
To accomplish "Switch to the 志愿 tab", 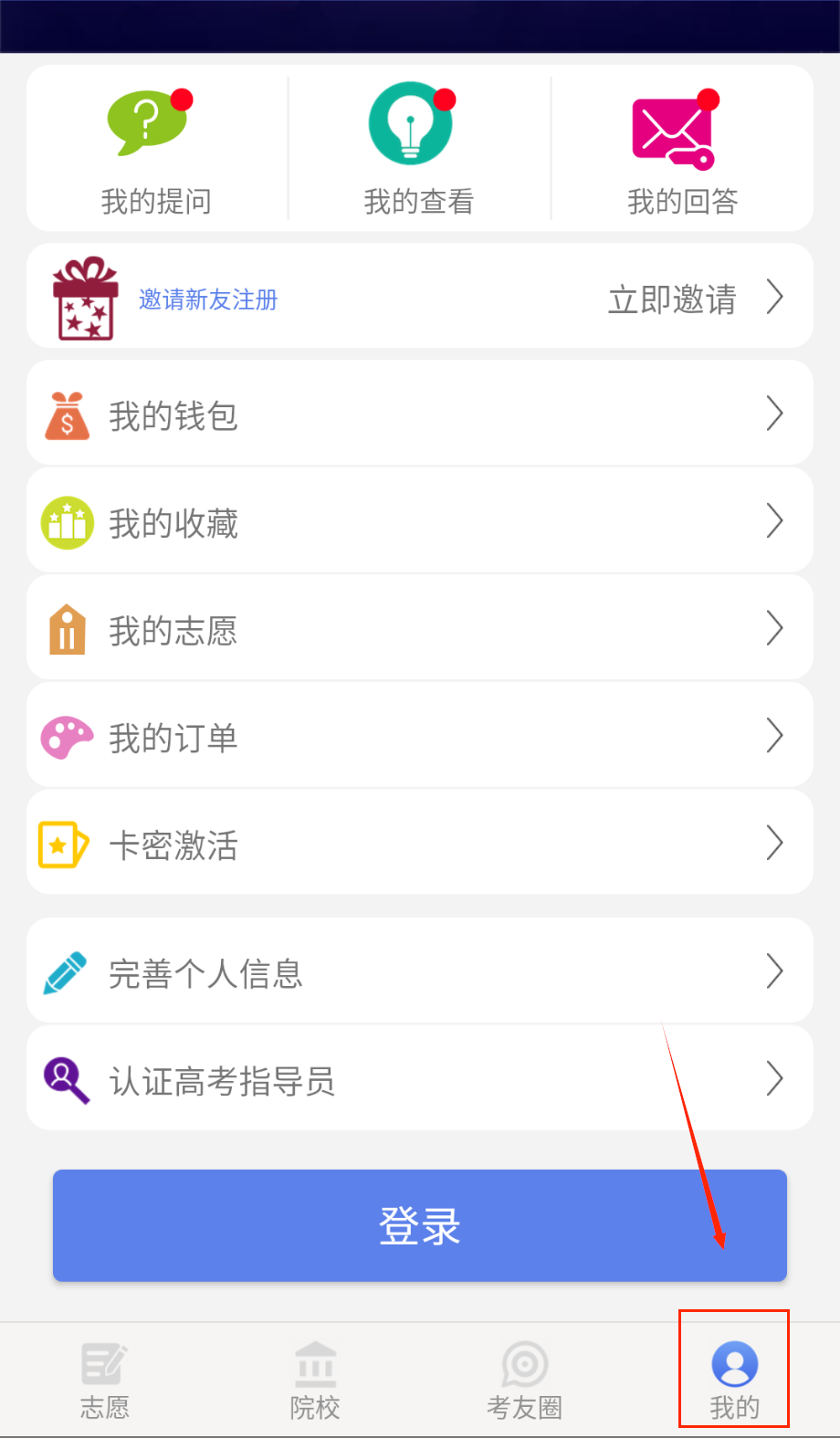I will click(105, 1380).
